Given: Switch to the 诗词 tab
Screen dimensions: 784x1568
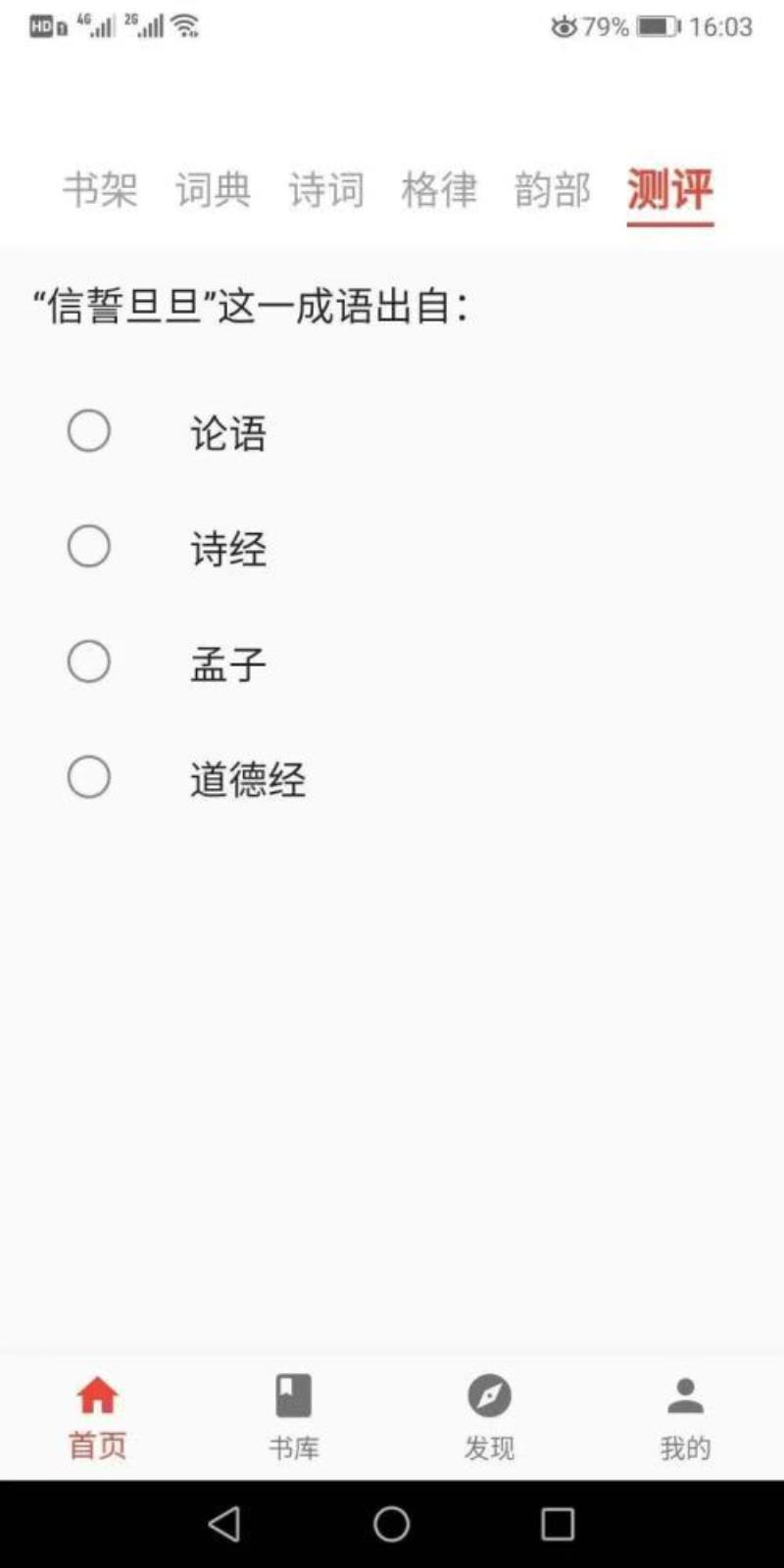Looking at the screenshot, I should tap(326, 189).
